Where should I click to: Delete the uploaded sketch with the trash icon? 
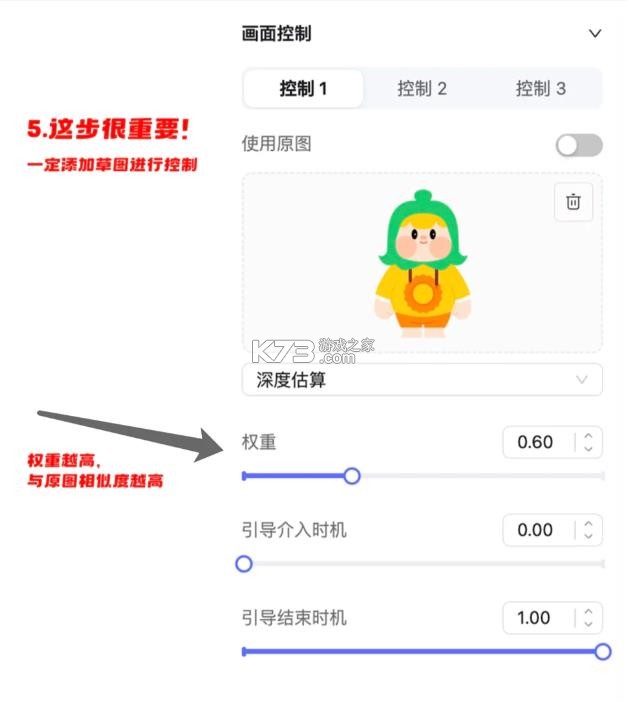coord(573,202)
